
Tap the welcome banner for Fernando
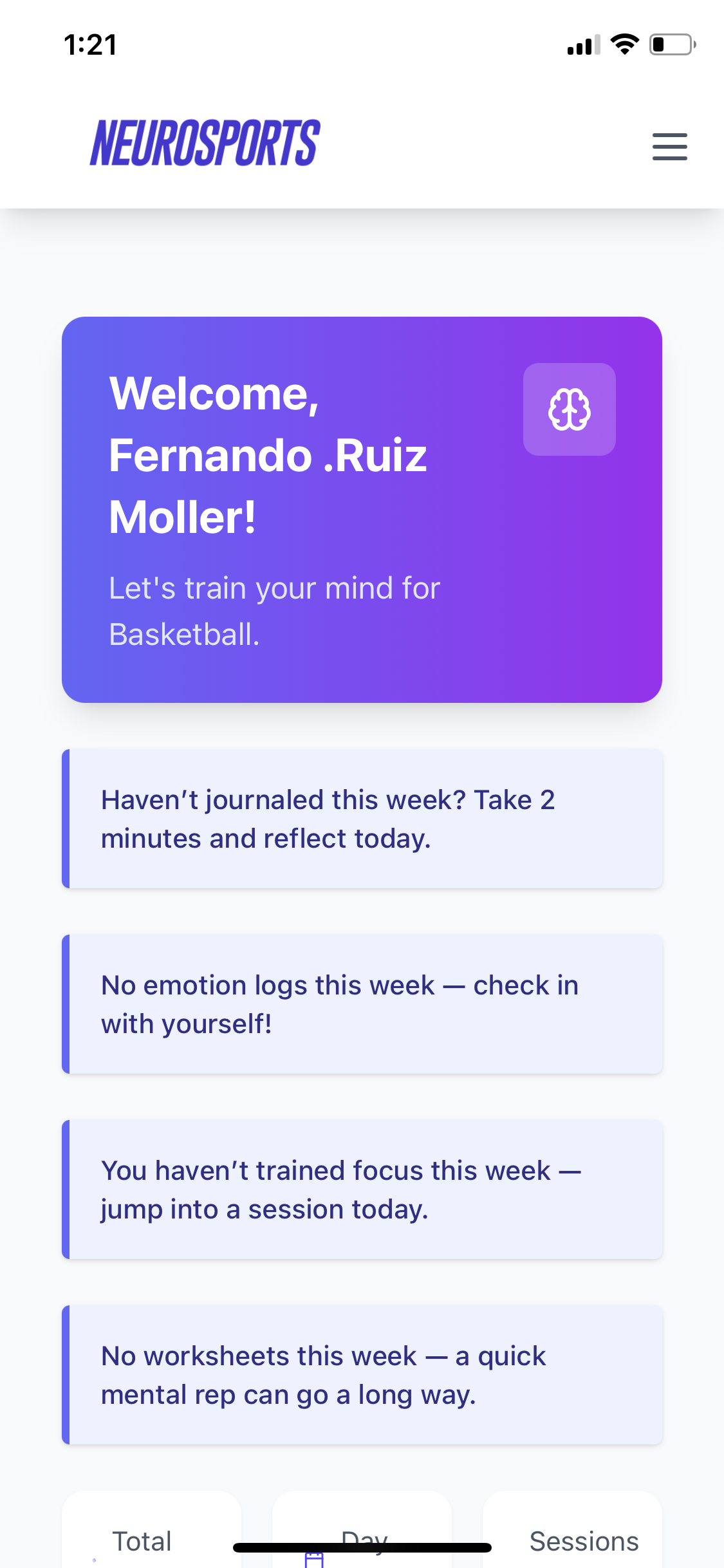coord(362,509)
